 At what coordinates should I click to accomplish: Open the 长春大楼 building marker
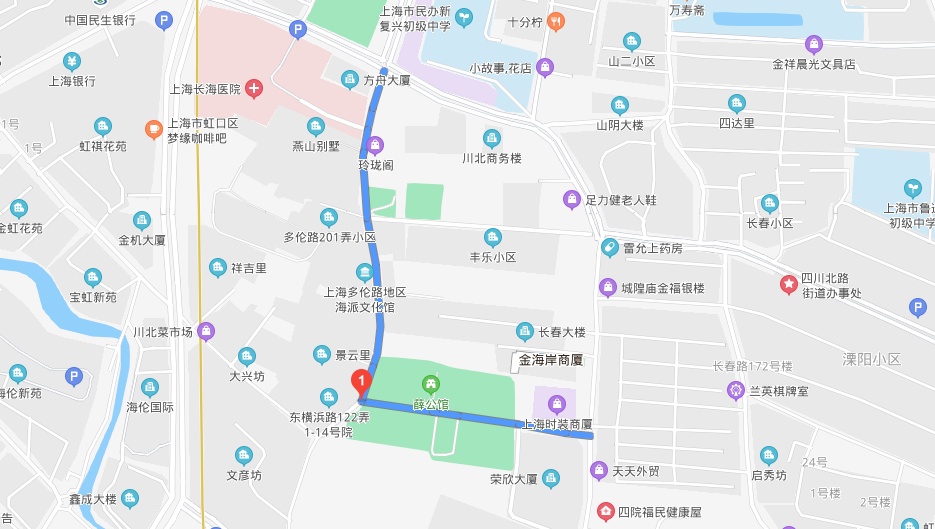(524, 331)
